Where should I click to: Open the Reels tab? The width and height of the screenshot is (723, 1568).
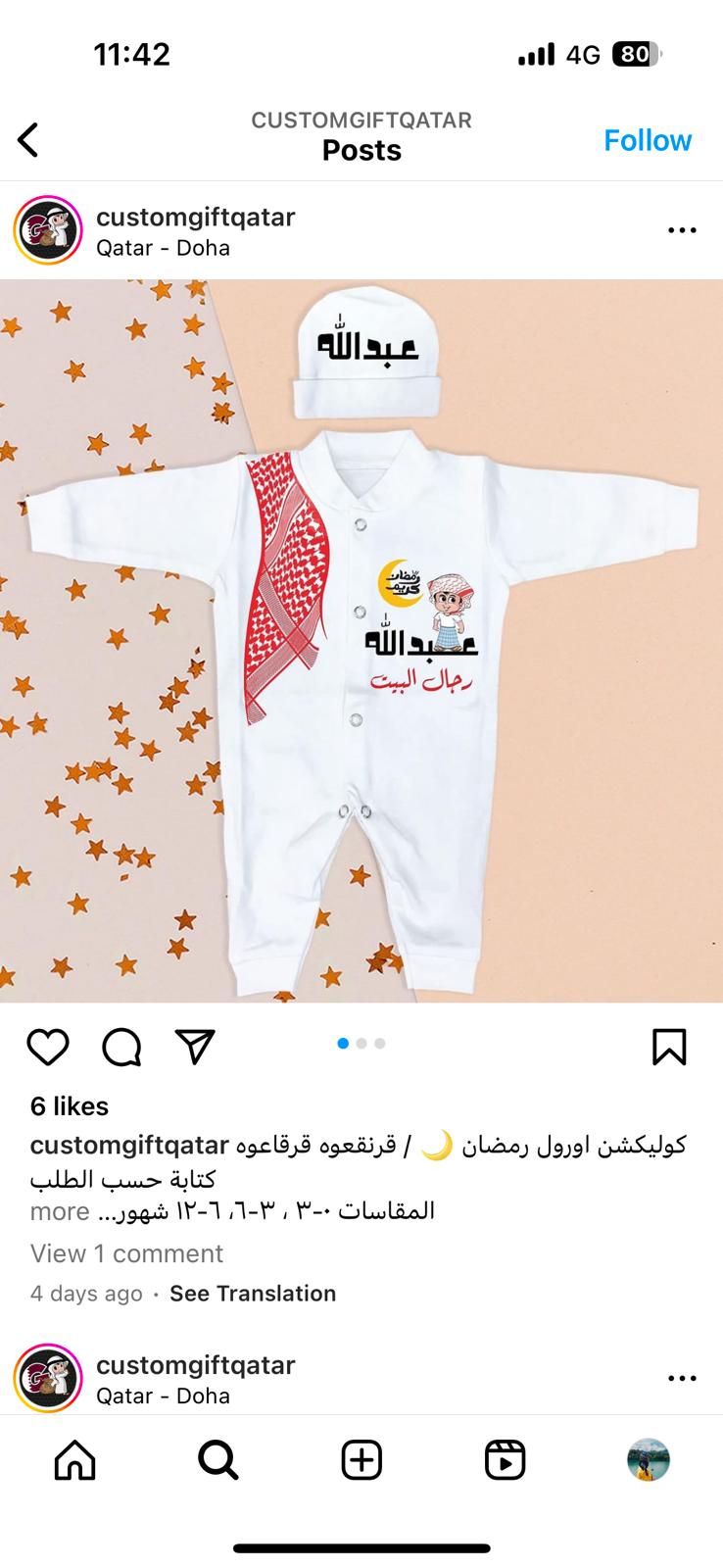coord(505,1459)
